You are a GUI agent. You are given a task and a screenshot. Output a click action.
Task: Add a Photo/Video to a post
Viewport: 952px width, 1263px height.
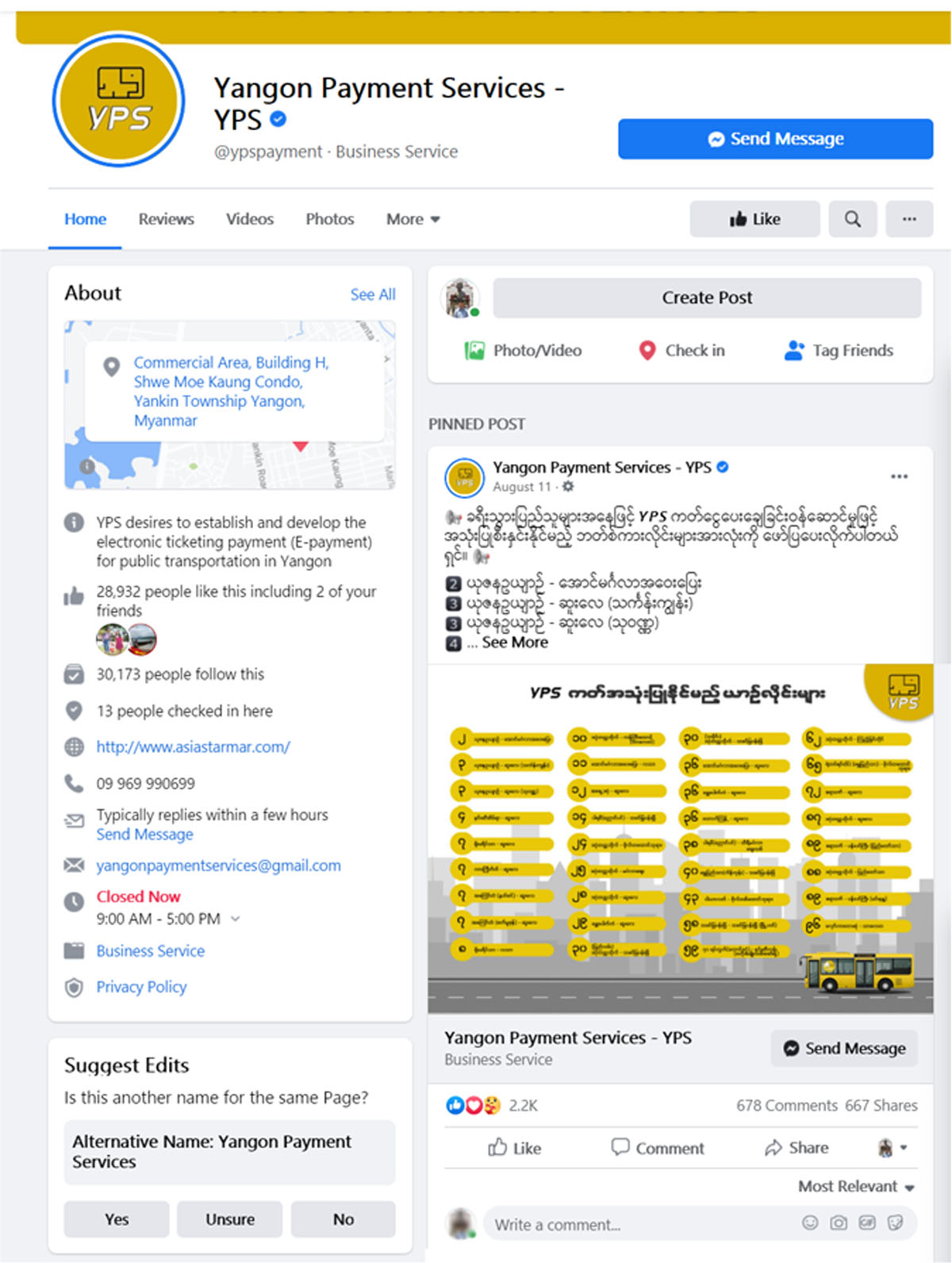click(x=524, y=351)
